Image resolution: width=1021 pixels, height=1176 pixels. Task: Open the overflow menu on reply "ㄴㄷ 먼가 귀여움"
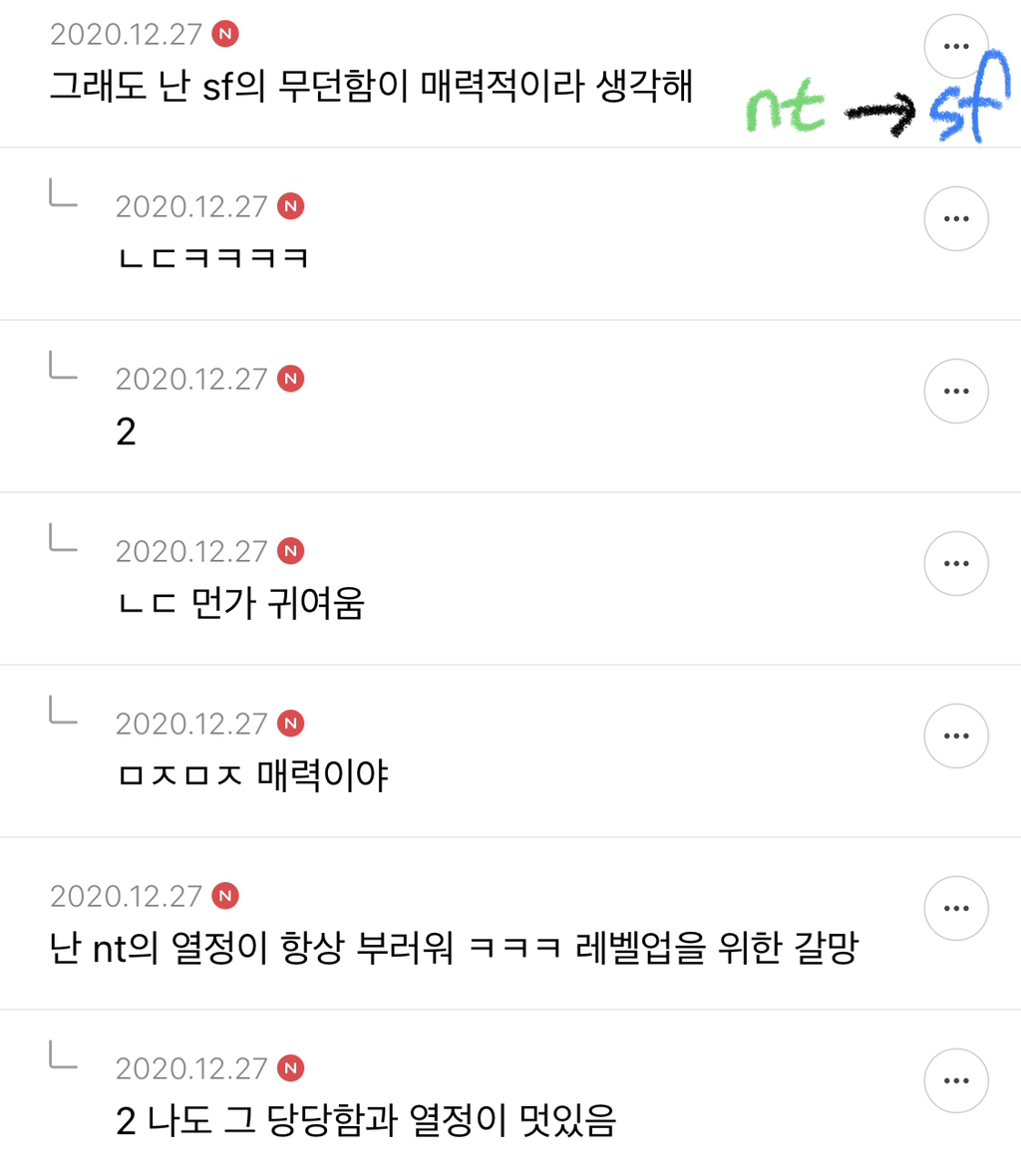[x=955, y=563]
